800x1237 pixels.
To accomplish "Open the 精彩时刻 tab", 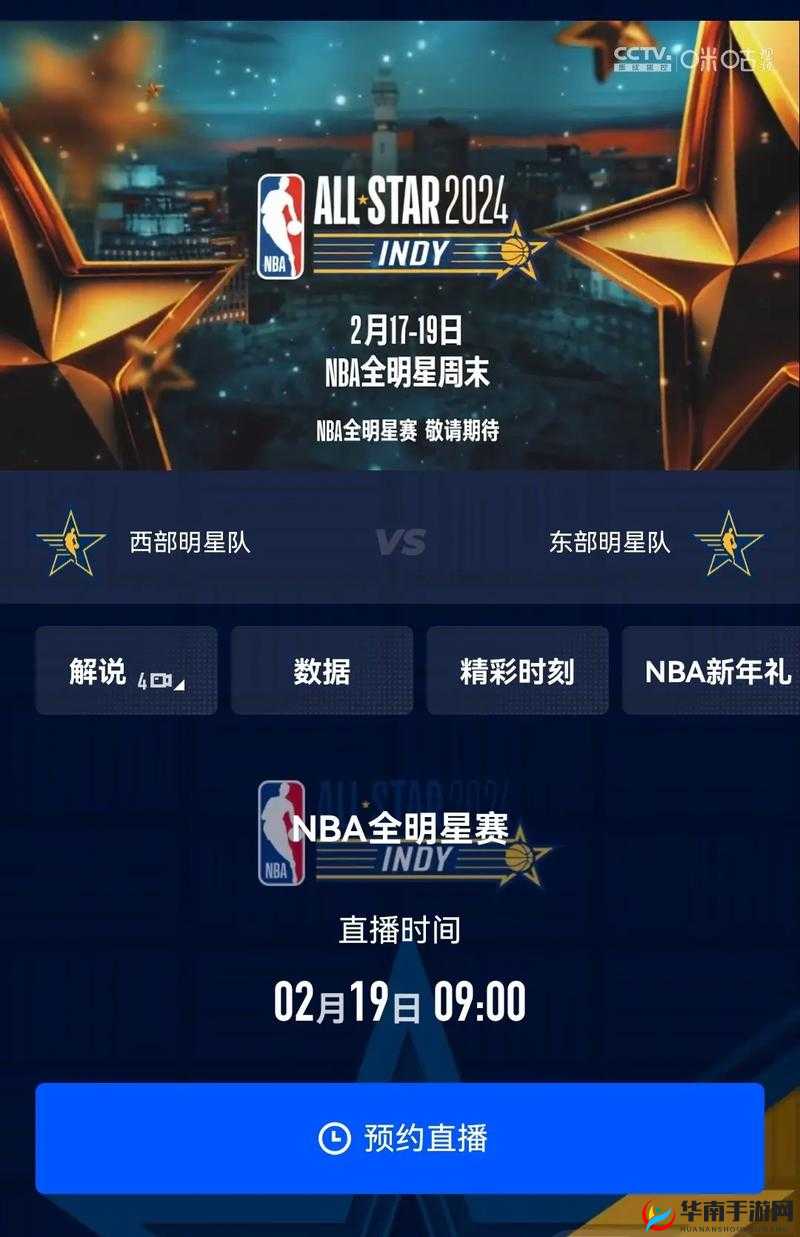I will [x=517, y=672].
